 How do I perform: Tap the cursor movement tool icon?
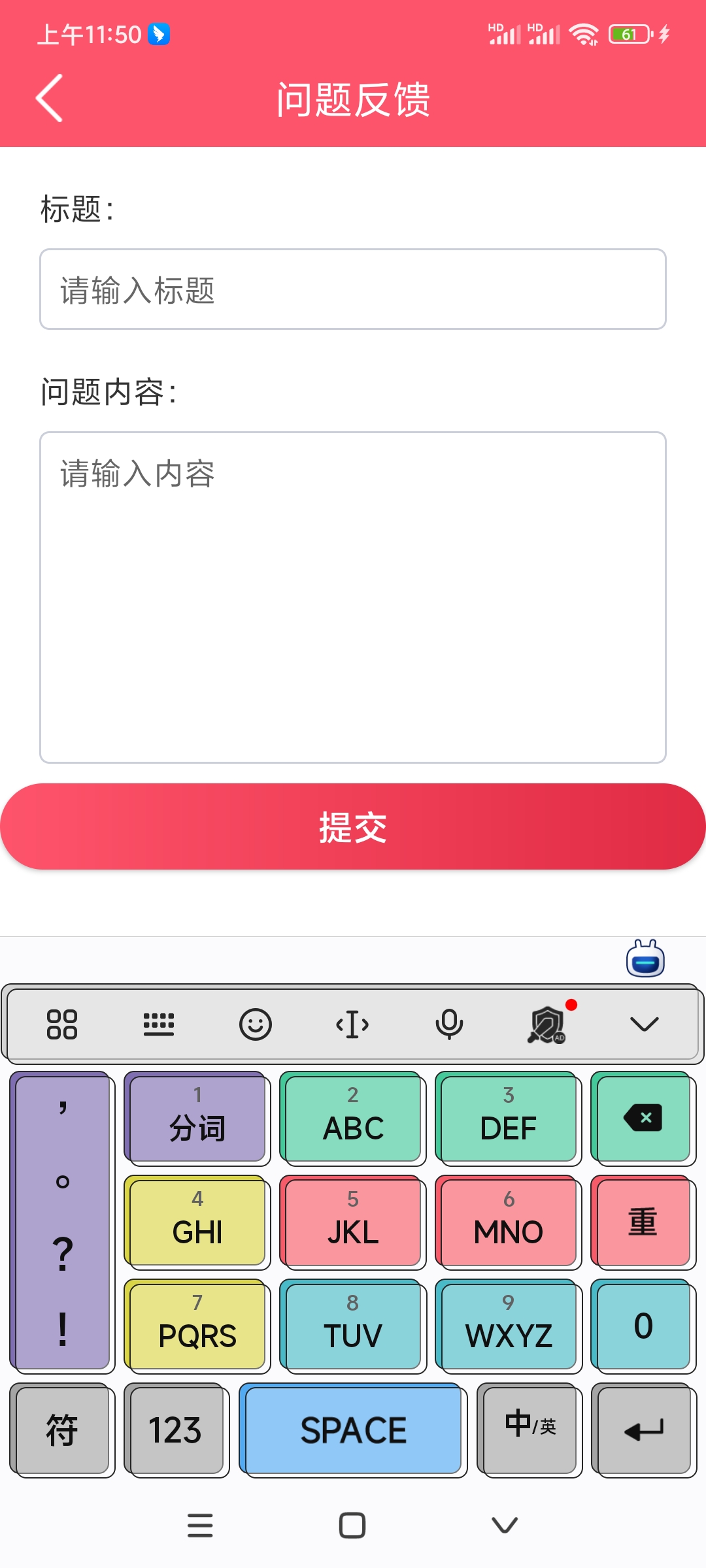[x=352, y=1024]
